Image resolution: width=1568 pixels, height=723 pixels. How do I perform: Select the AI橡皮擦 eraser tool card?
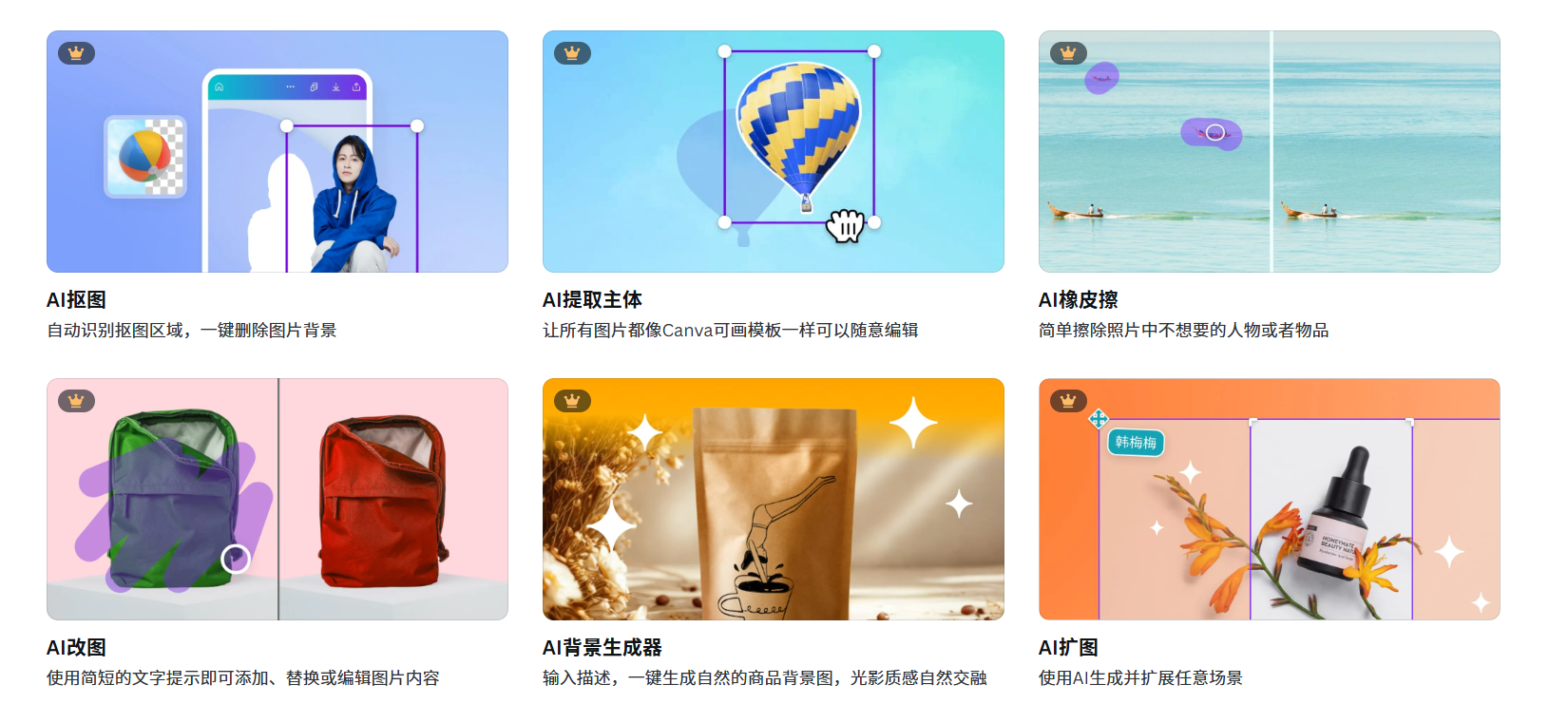[1269, 152]
